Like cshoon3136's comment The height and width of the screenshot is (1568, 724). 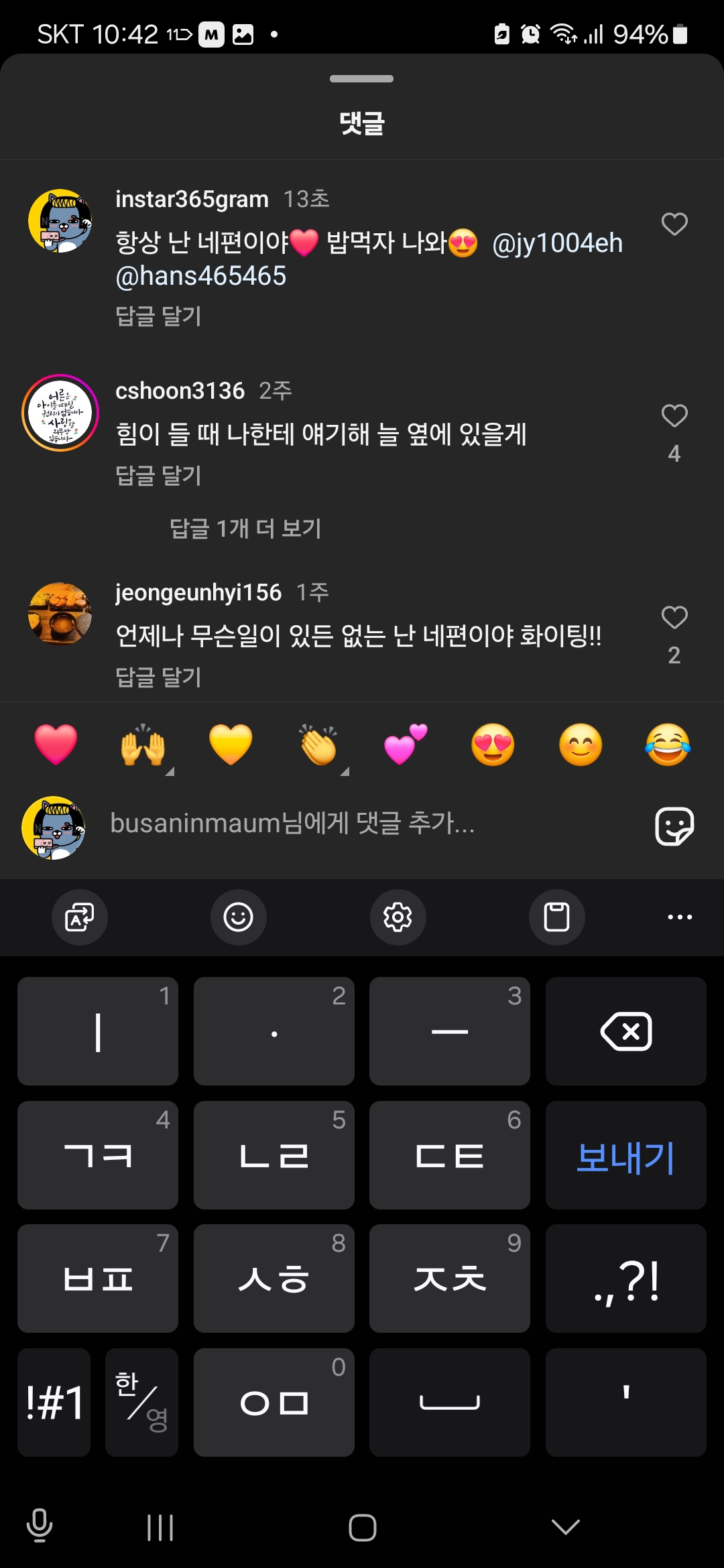tap(674, 416)
